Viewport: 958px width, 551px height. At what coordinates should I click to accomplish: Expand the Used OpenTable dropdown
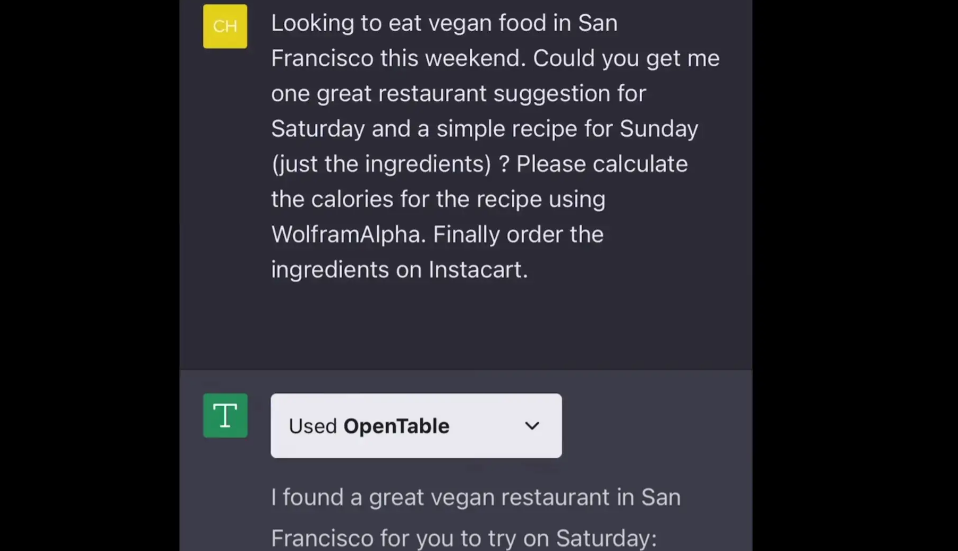[x=531, y=426]
